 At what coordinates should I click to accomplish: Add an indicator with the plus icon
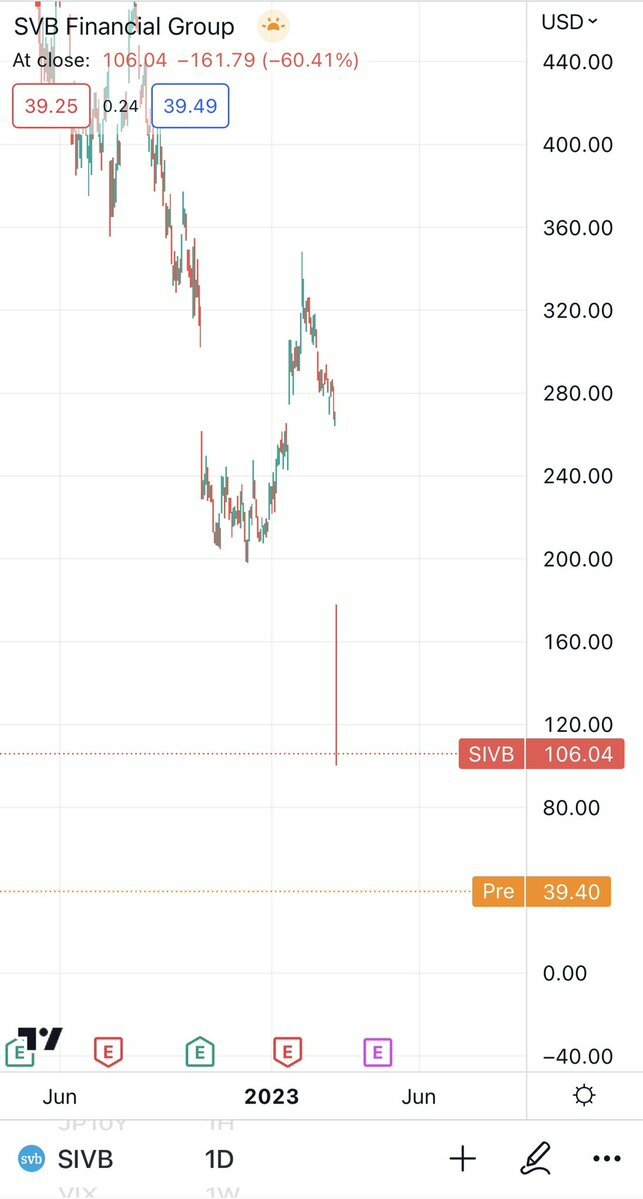pyautogui.click(x=462, y=1159)
